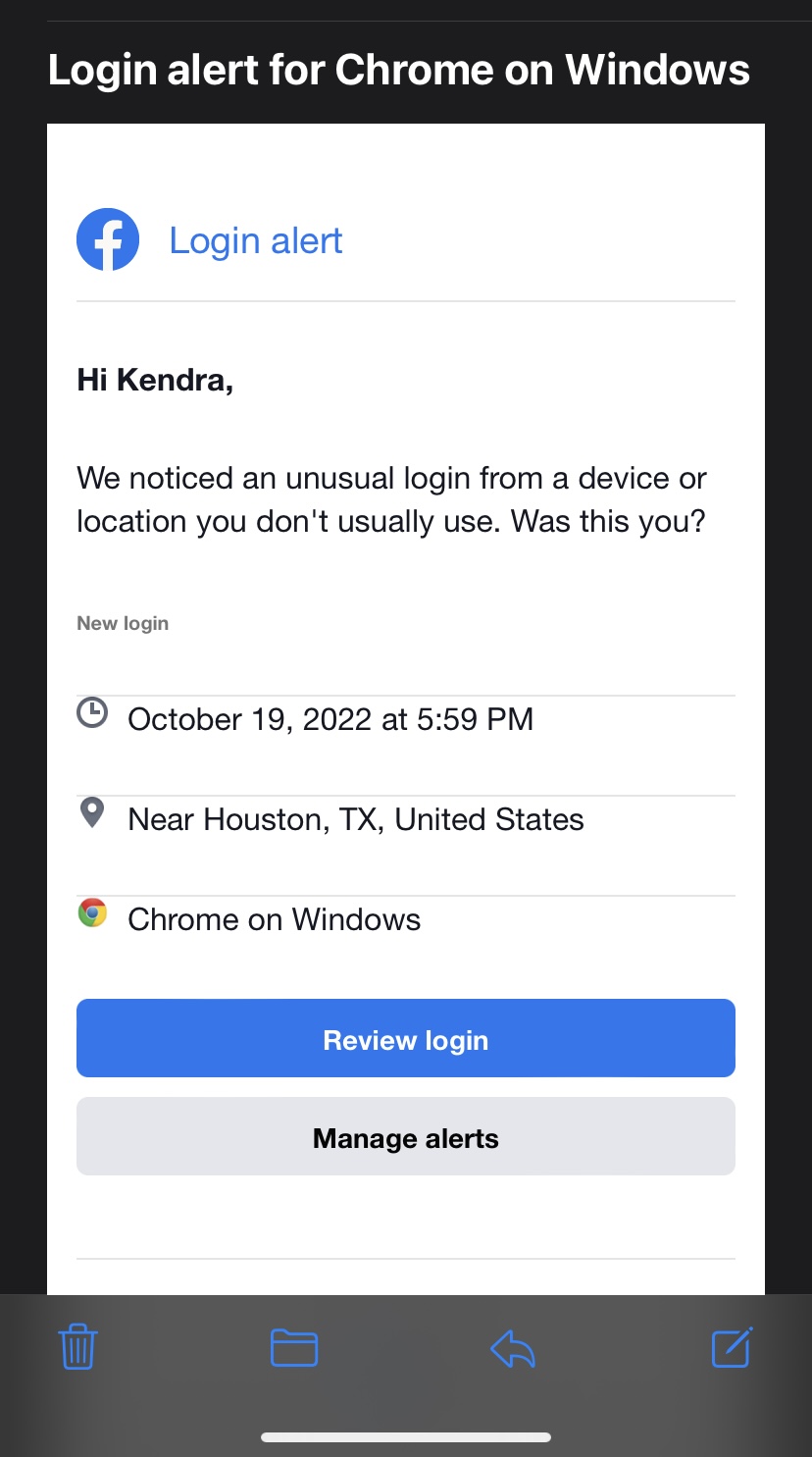Click the Facebook logo icon
Screen dimensions: 812x1457
coord(108,238)
